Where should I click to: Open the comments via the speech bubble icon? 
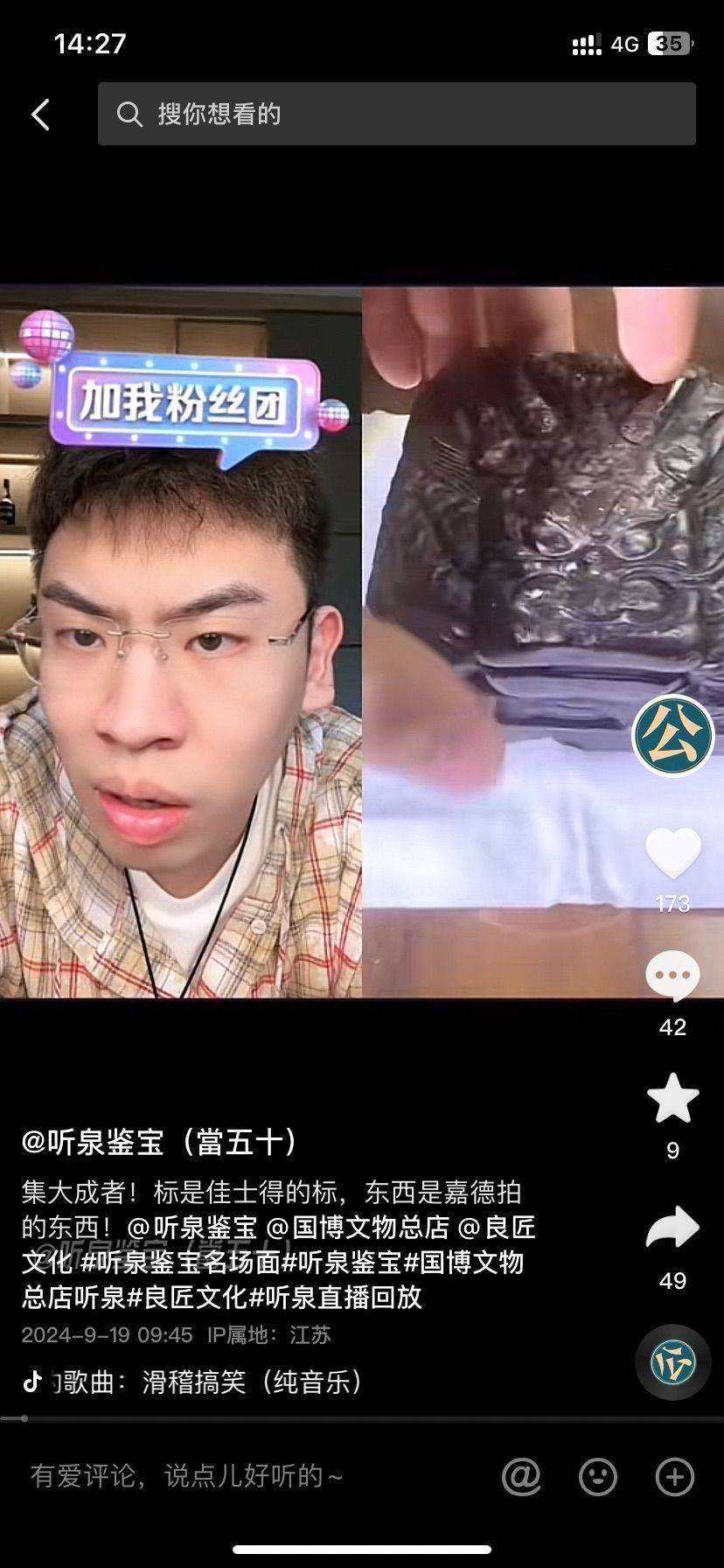pyautogui.click(x=672, y=974)
